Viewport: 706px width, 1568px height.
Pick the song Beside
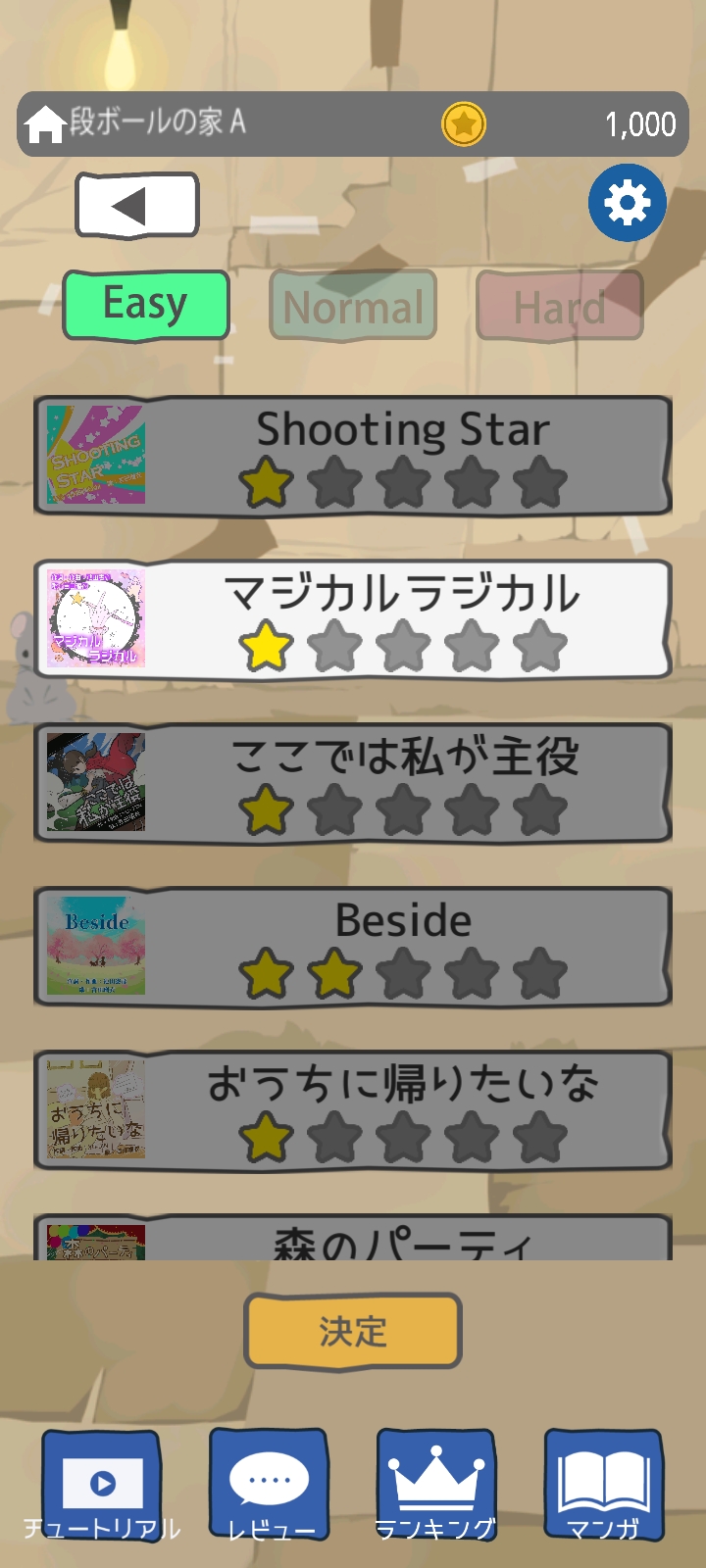point(353,947)
